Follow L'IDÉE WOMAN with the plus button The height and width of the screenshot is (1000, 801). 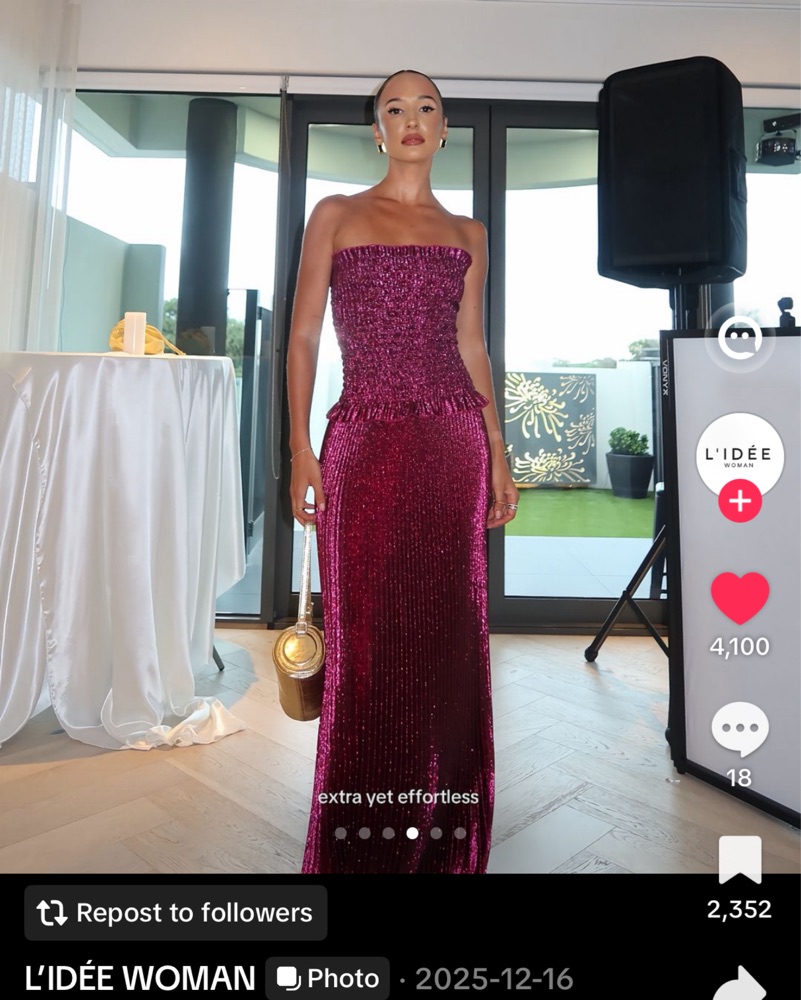[740, 501]
